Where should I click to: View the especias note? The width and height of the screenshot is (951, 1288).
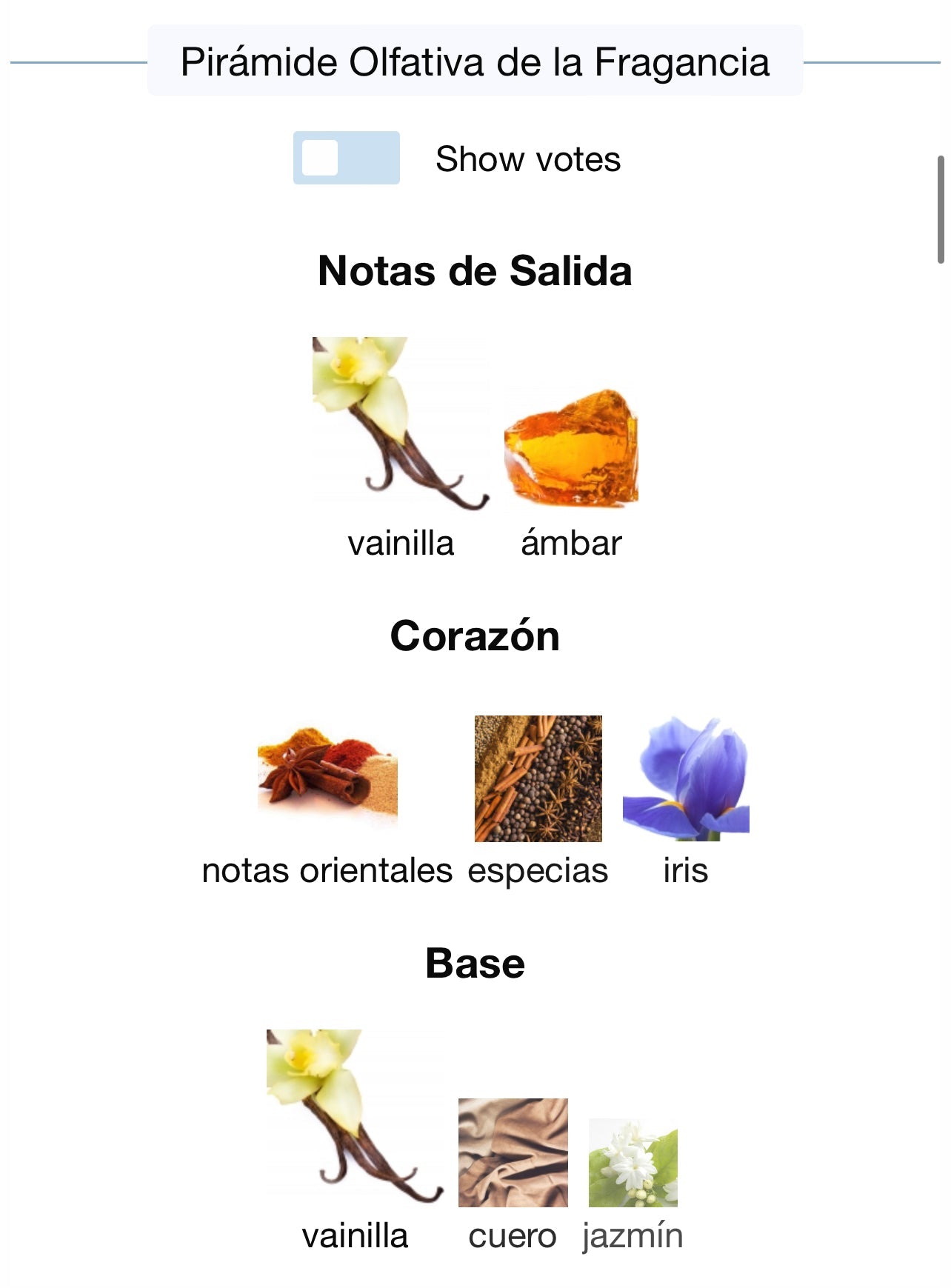click(x=538, y=778)
